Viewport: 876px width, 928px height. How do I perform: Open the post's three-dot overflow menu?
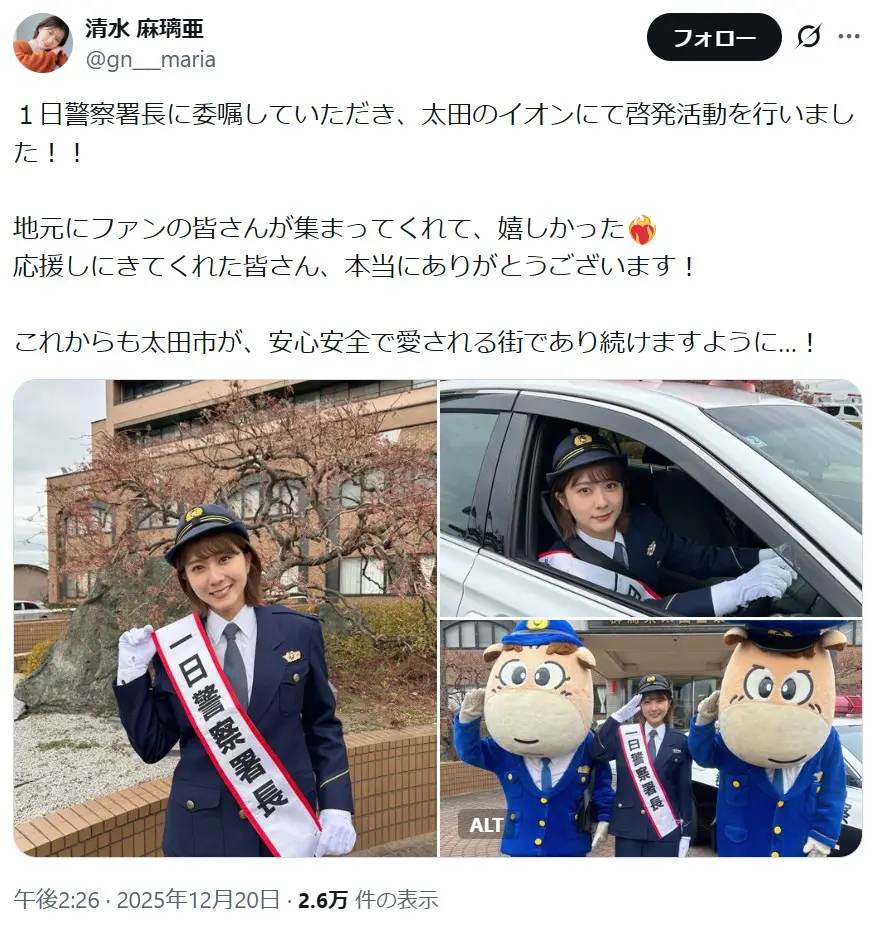[x=848, y=37]
